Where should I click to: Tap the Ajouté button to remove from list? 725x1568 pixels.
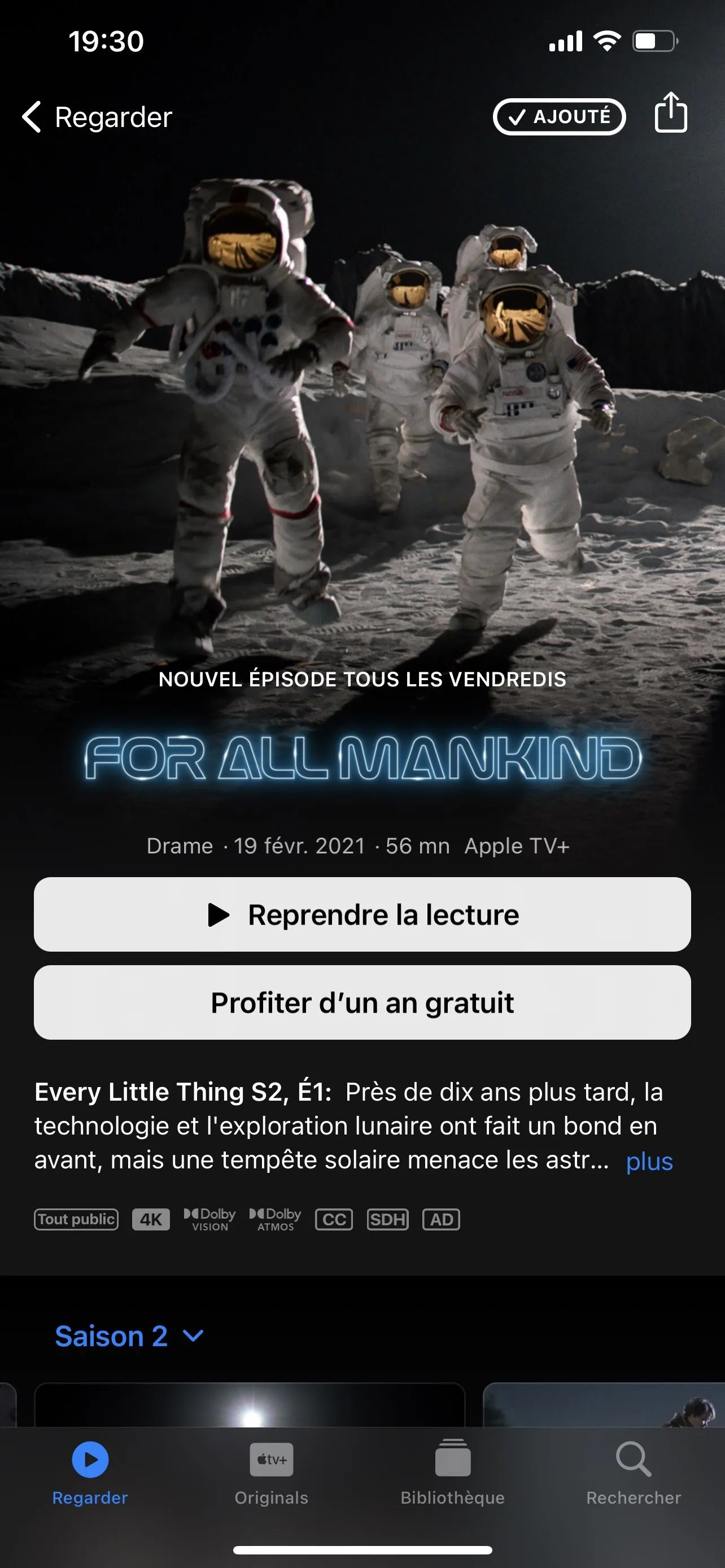[x=559, y=116]
